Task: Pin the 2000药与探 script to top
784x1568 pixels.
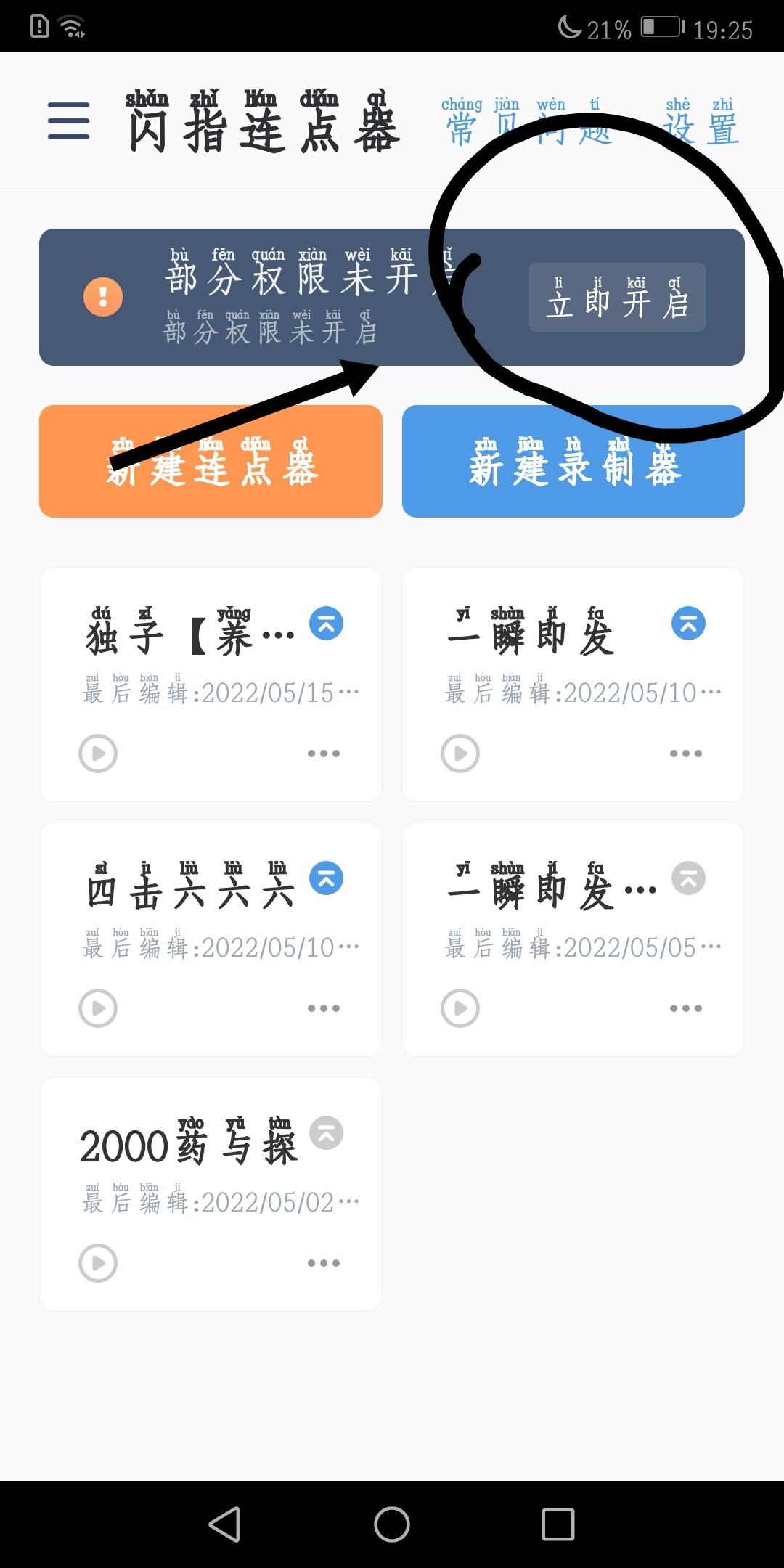Action: [327, 1133]
